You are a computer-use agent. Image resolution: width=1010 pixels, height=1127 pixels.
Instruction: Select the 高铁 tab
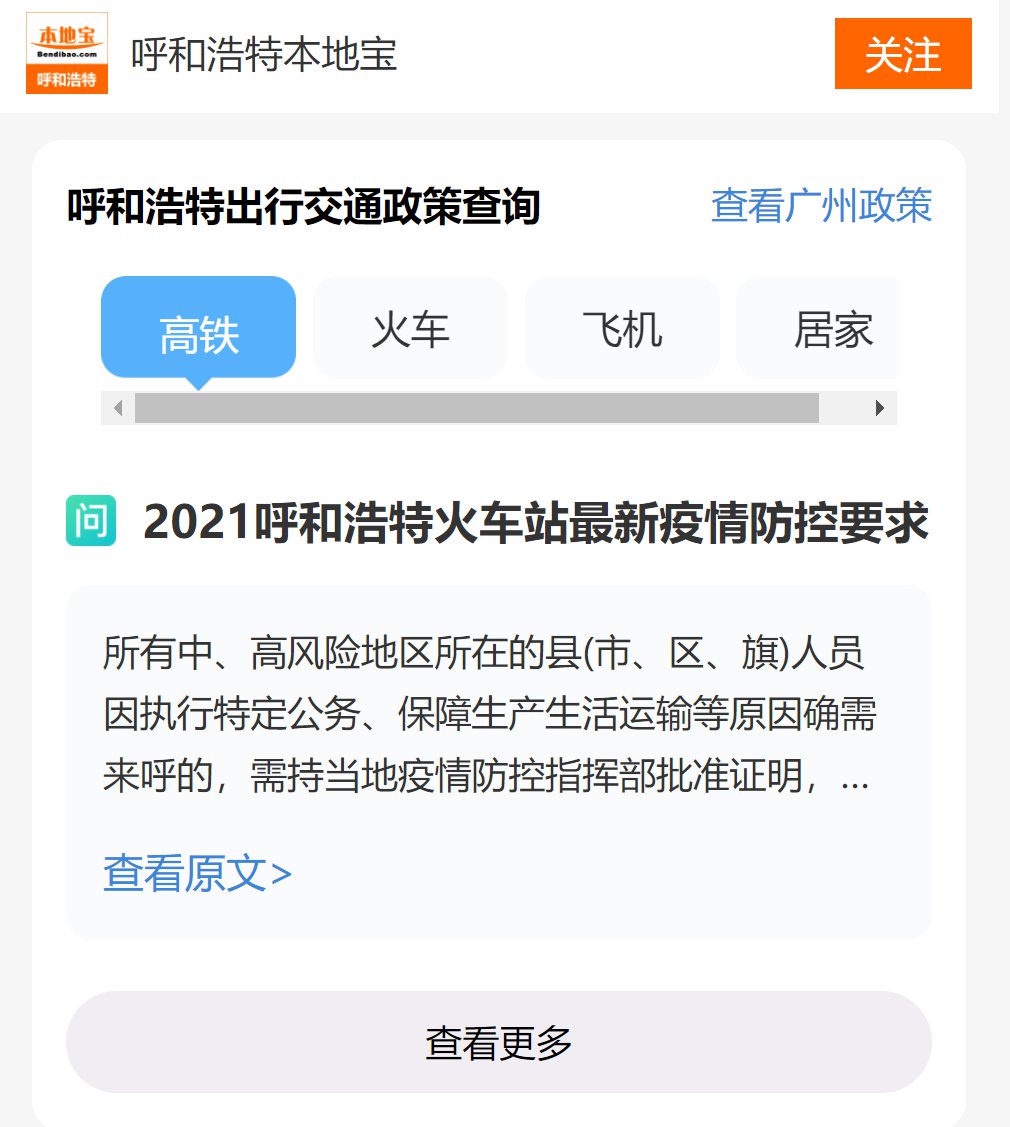199,330
